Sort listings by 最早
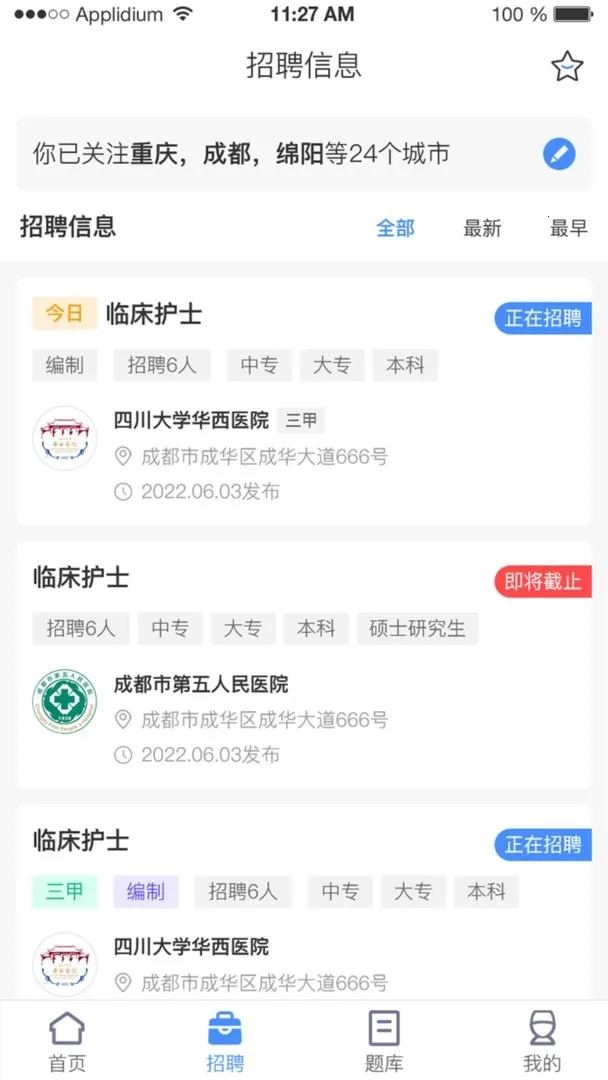 pyautogui.click(x=568, y=228)
